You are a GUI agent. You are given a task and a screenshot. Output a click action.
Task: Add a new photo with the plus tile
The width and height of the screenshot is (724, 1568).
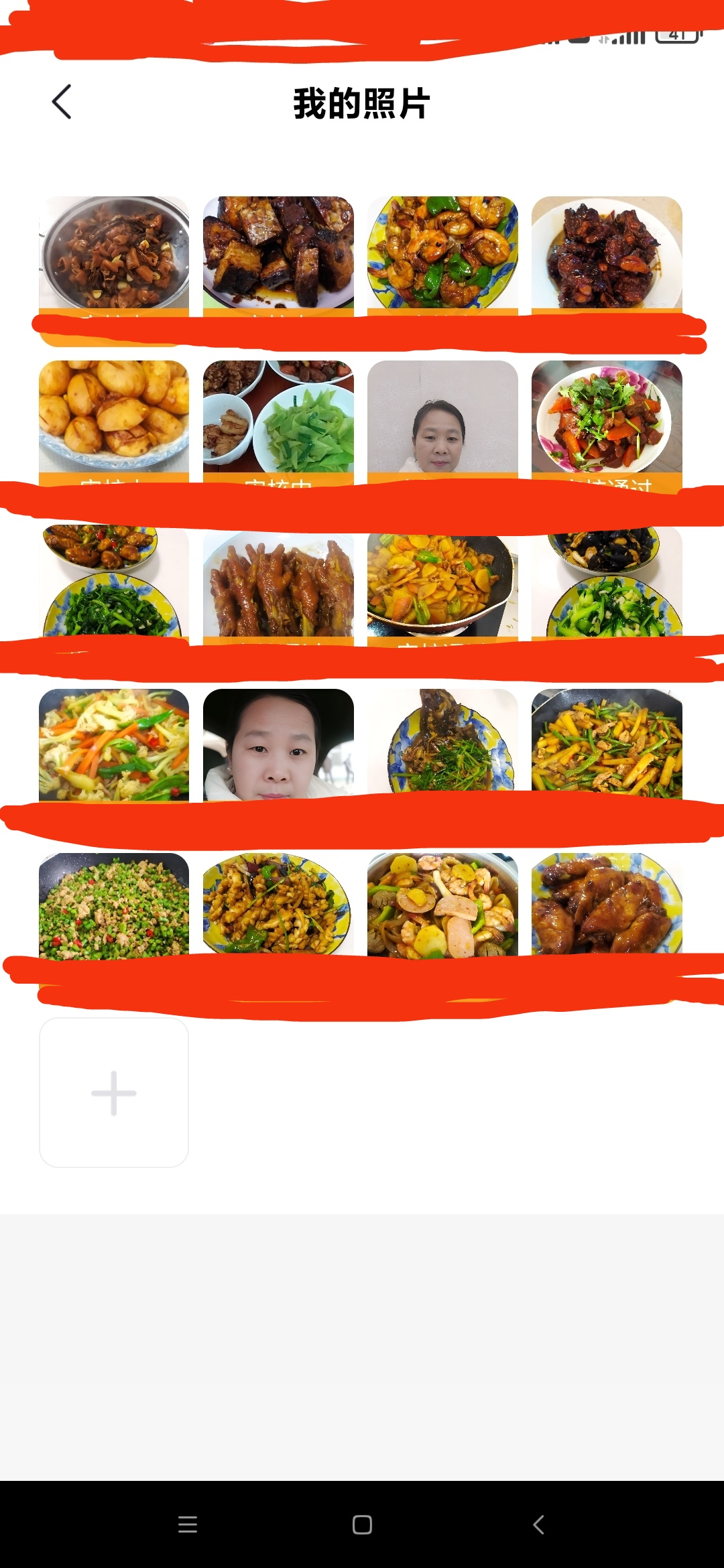click(114, 1092)
